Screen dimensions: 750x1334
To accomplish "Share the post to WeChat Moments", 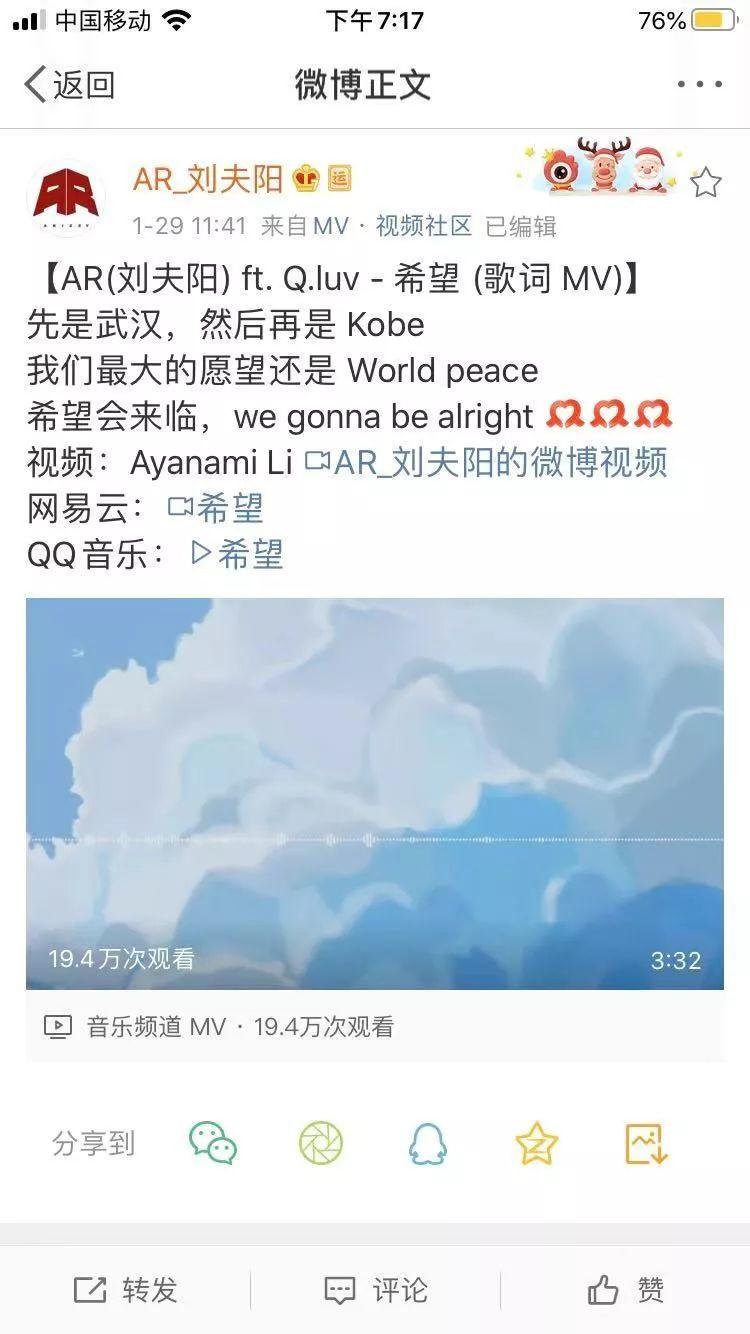I will (320, 1141).
